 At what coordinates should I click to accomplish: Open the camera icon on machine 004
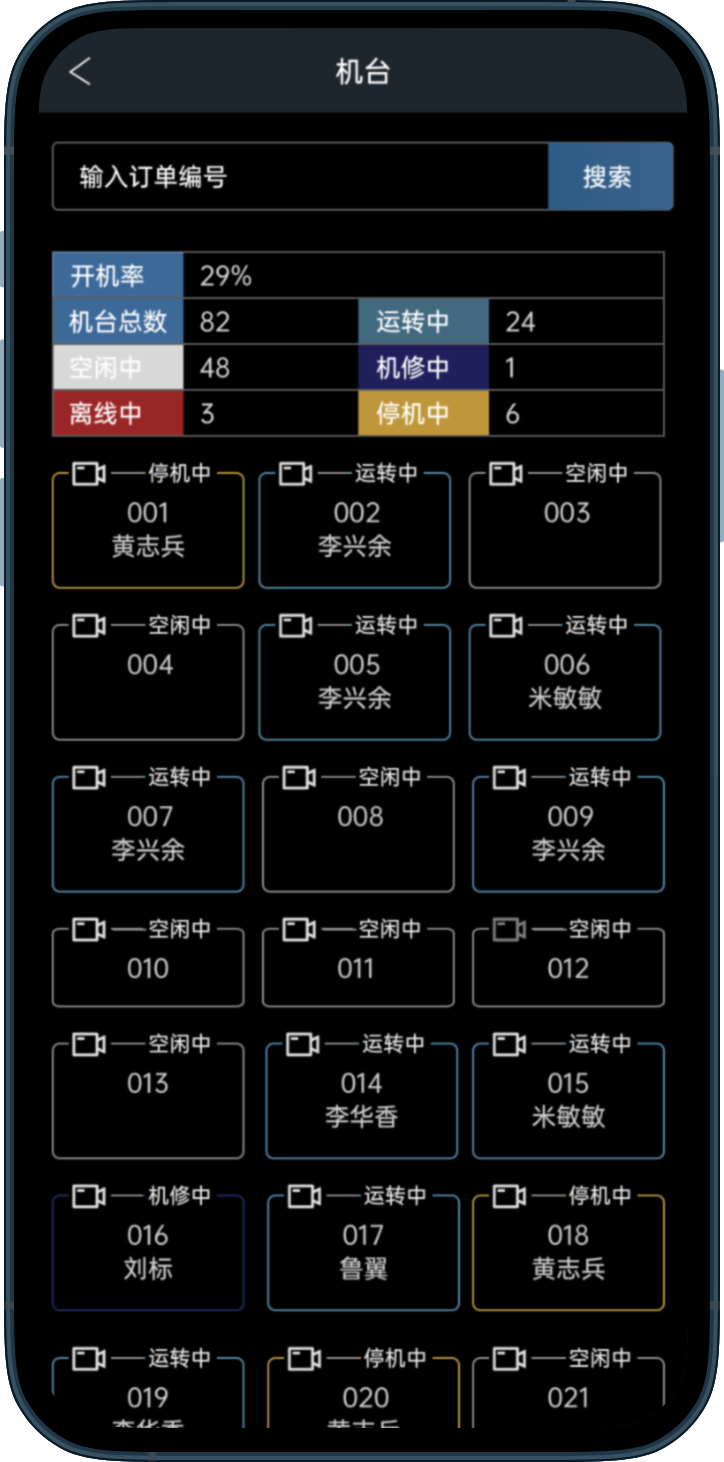click(x=89, y=626)
